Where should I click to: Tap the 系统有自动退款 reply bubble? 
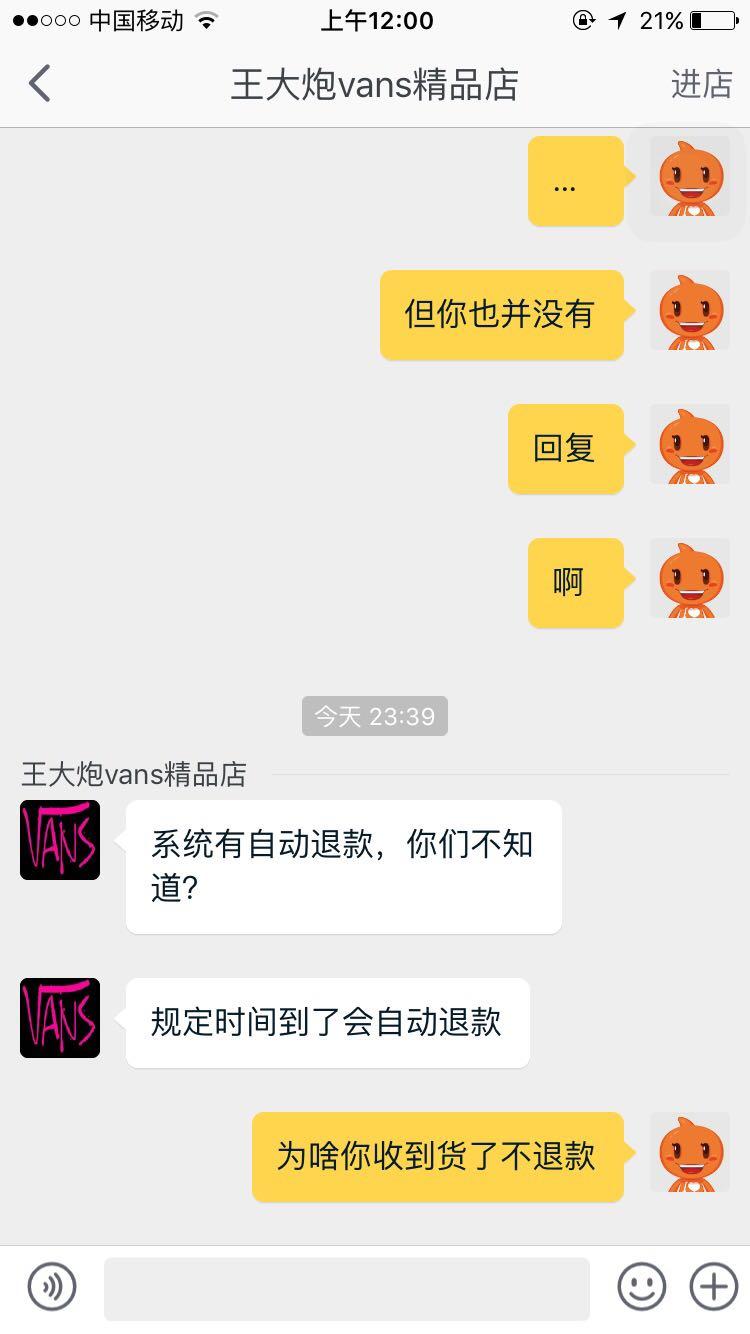[x=344, y=866]
